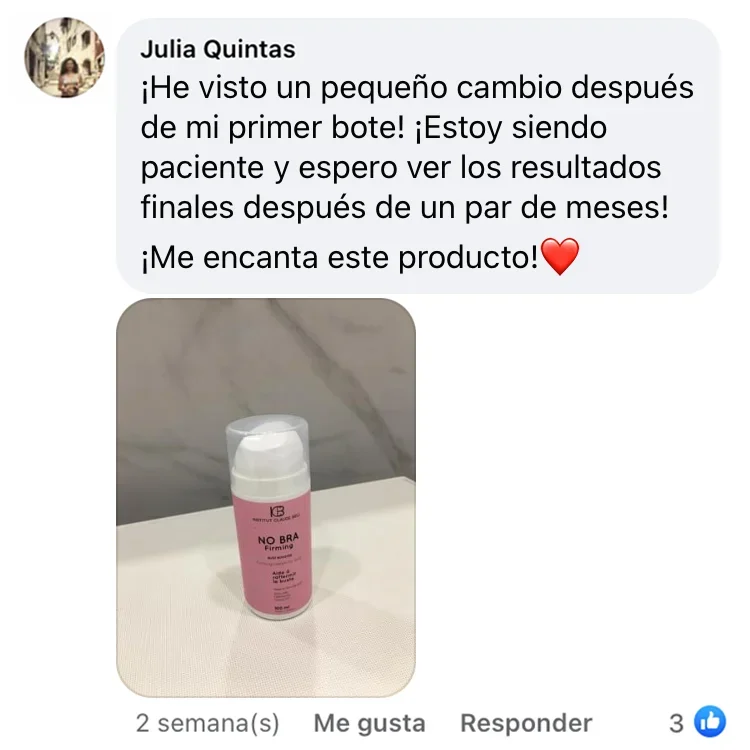Open Julia Quintas's profile picture
This screenshot has width=750, height=750.
point(64,58)
